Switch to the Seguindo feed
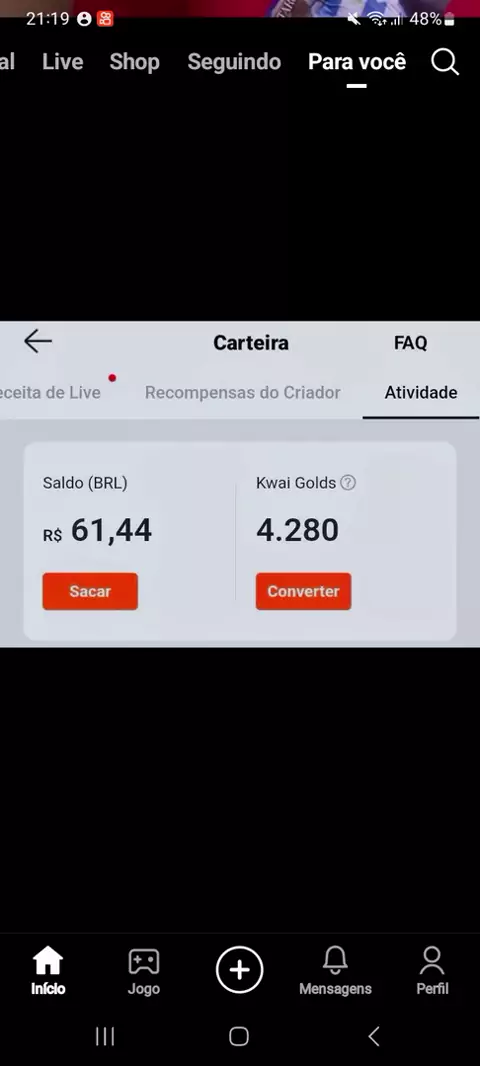This screenshot has height=1066, width=480. 234,62
